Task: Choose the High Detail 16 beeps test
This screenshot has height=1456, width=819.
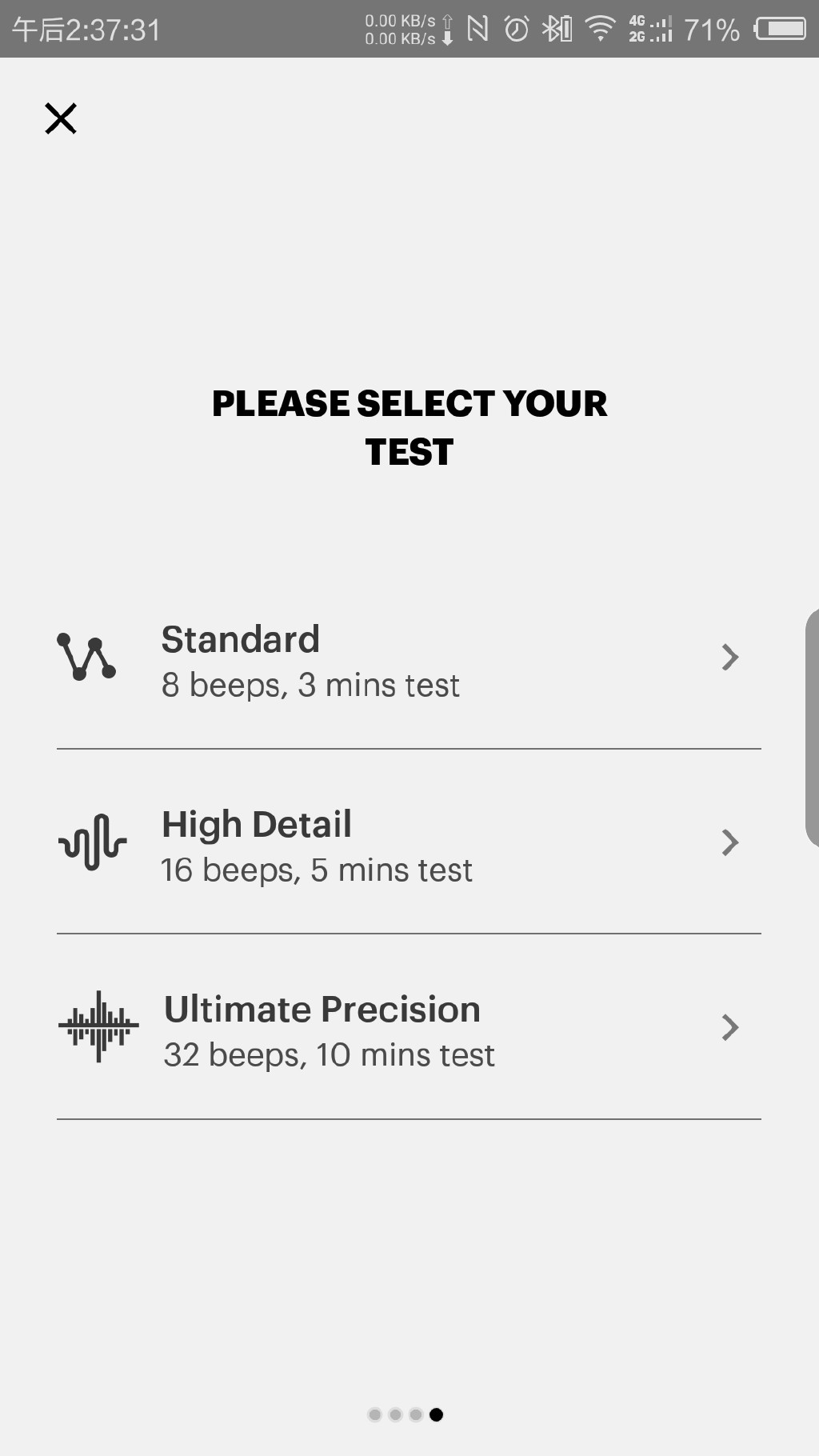Action: tap(409, 843)
